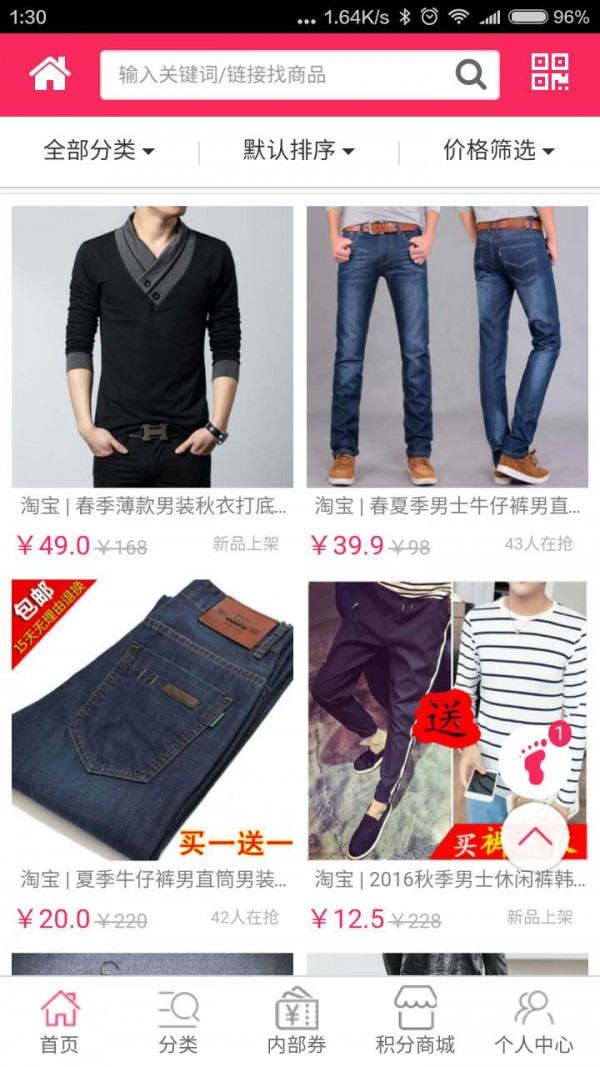Open the QR code scanner
This screenshot has height=1067, width=600.
tap(549, 73)
